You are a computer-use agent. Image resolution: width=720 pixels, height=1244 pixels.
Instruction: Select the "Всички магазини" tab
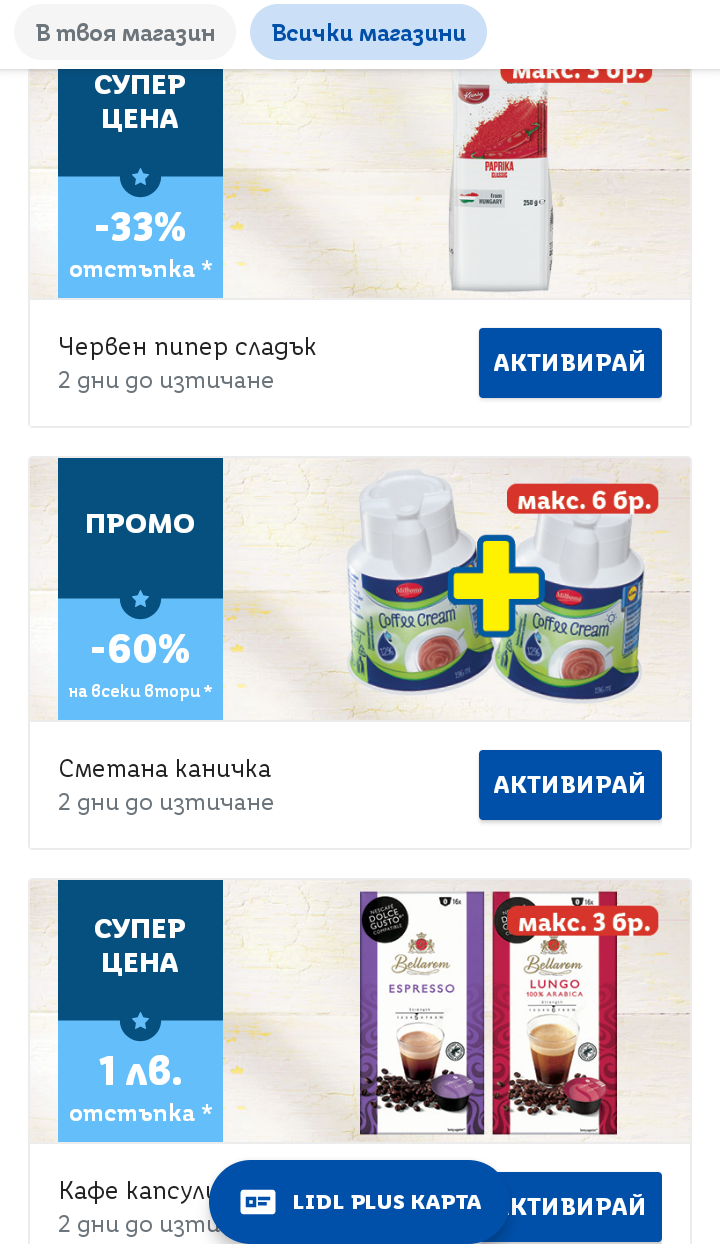point(368,32)
